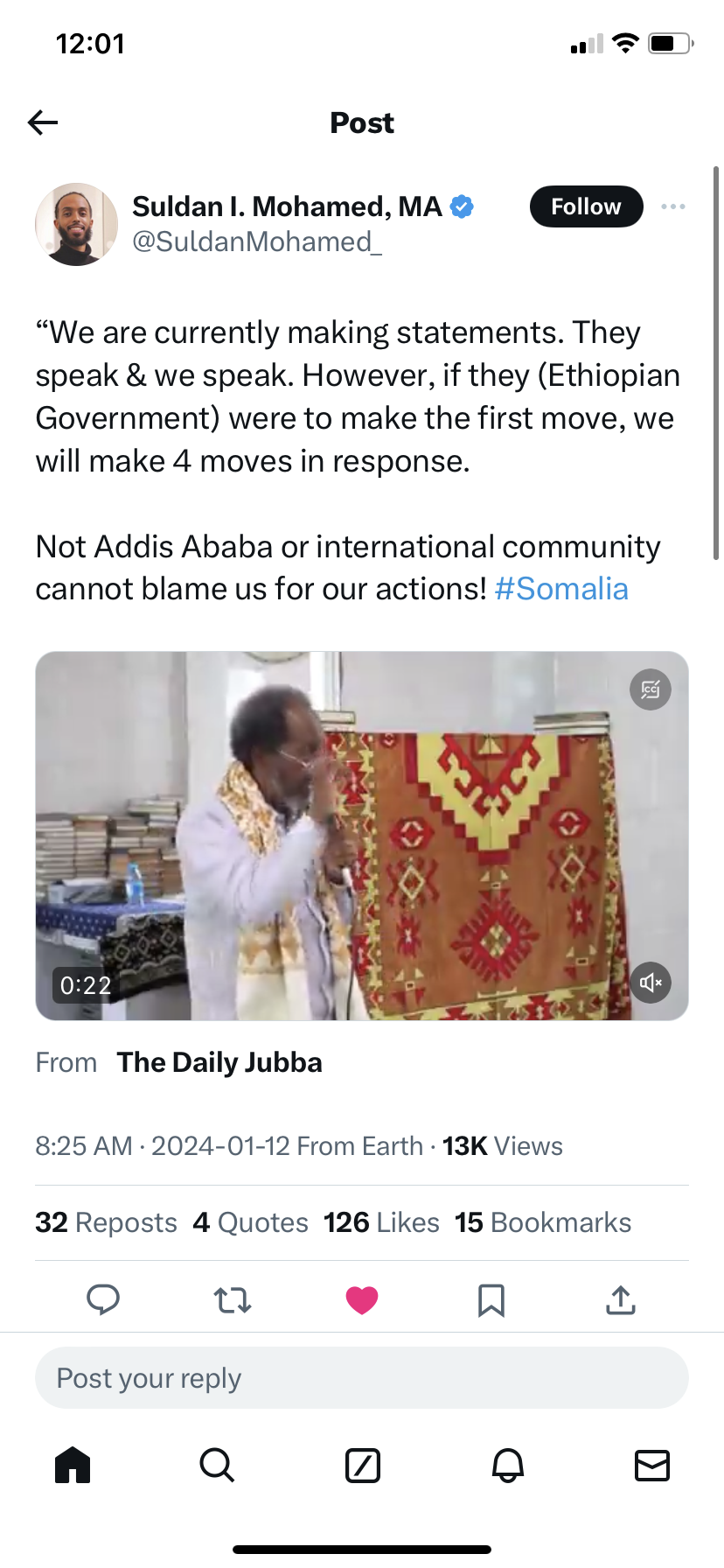This screenshot has width=724, height=1568.
Task: View the 4 Quotes list
Action: [x=251, y=1222]
